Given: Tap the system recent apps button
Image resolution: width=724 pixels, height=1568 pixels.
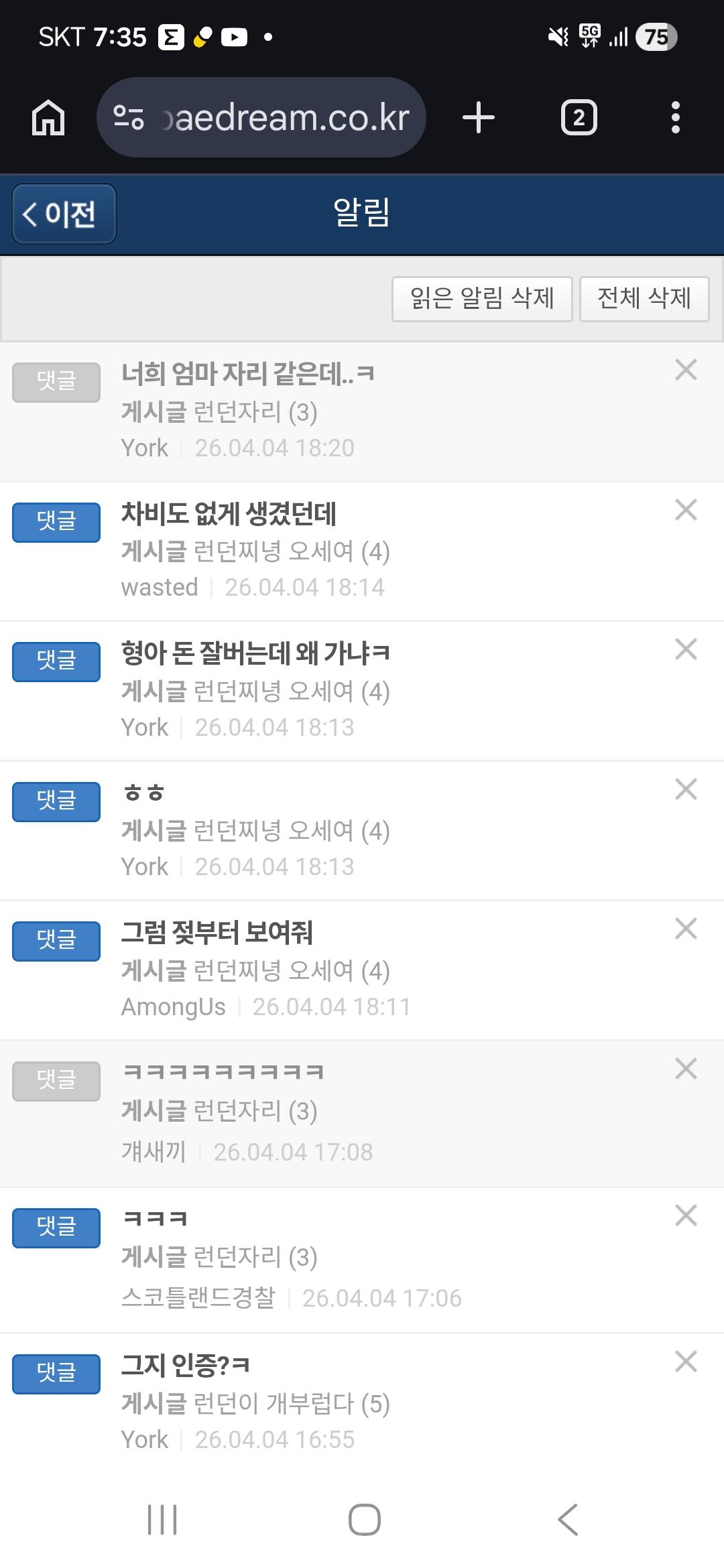Looking at the screenshot, I should pos(162,1519).
